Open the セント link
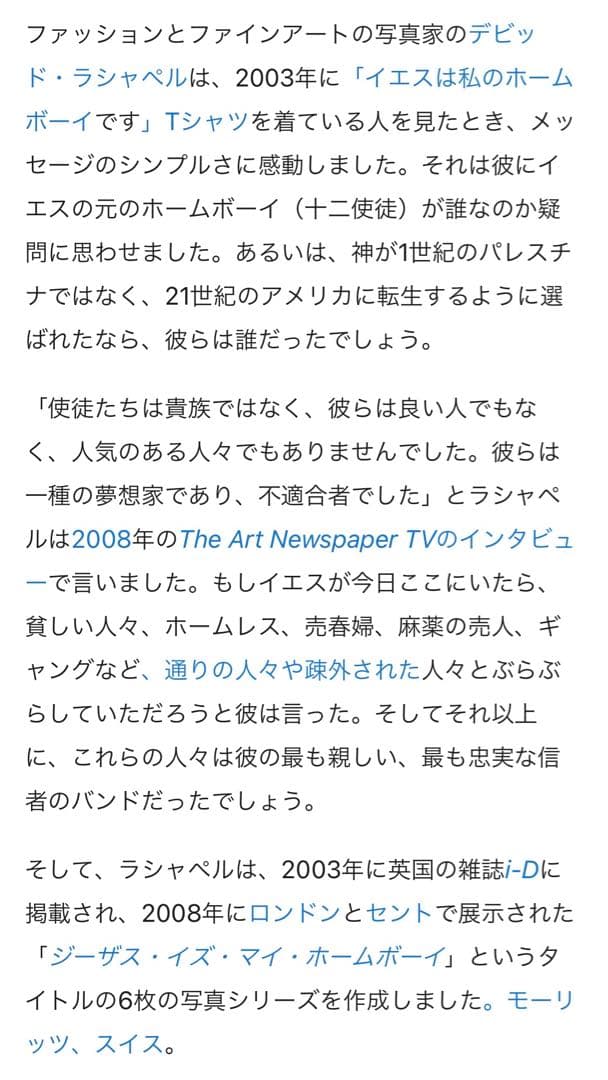The height and width of the screenshot is (1080, 608). [399, 911]
